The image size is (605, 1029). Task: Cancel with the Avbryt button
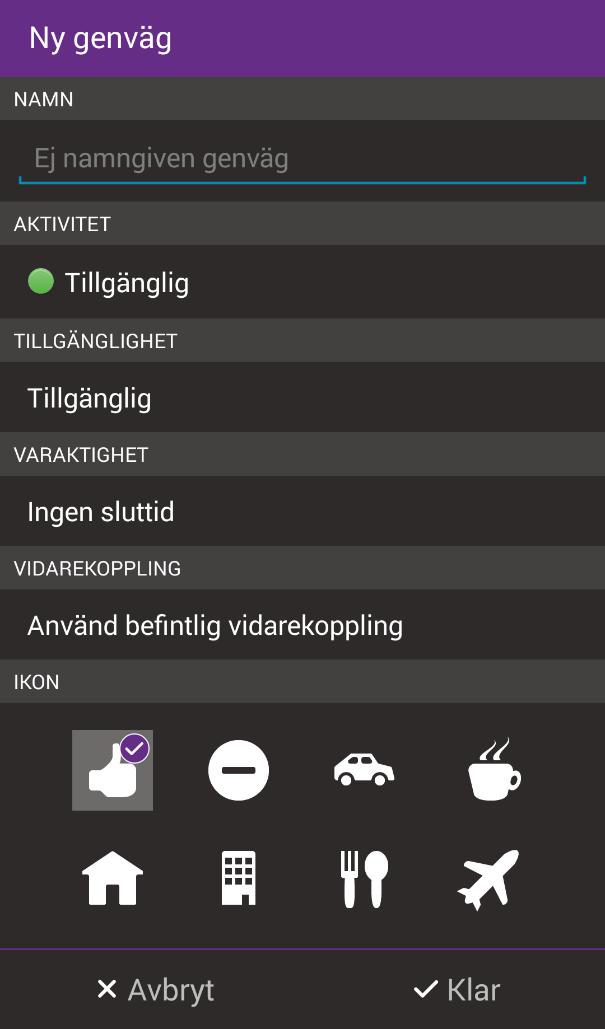155,990
